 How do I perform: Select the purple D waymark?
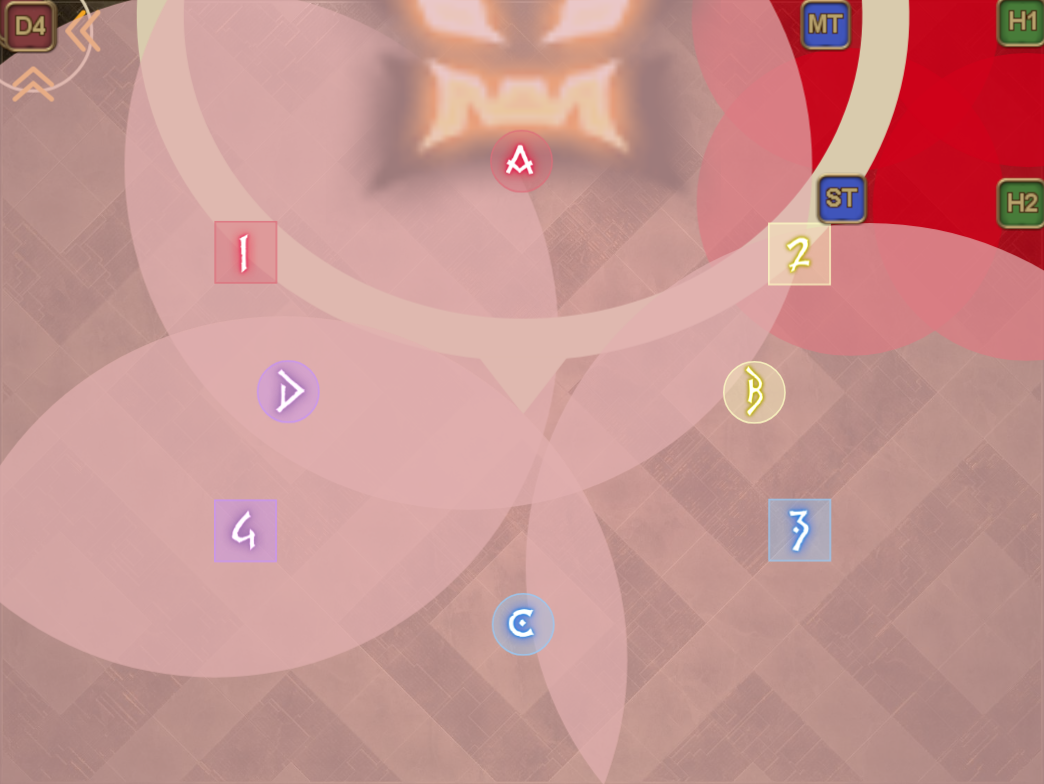click(x=288, y=392)
